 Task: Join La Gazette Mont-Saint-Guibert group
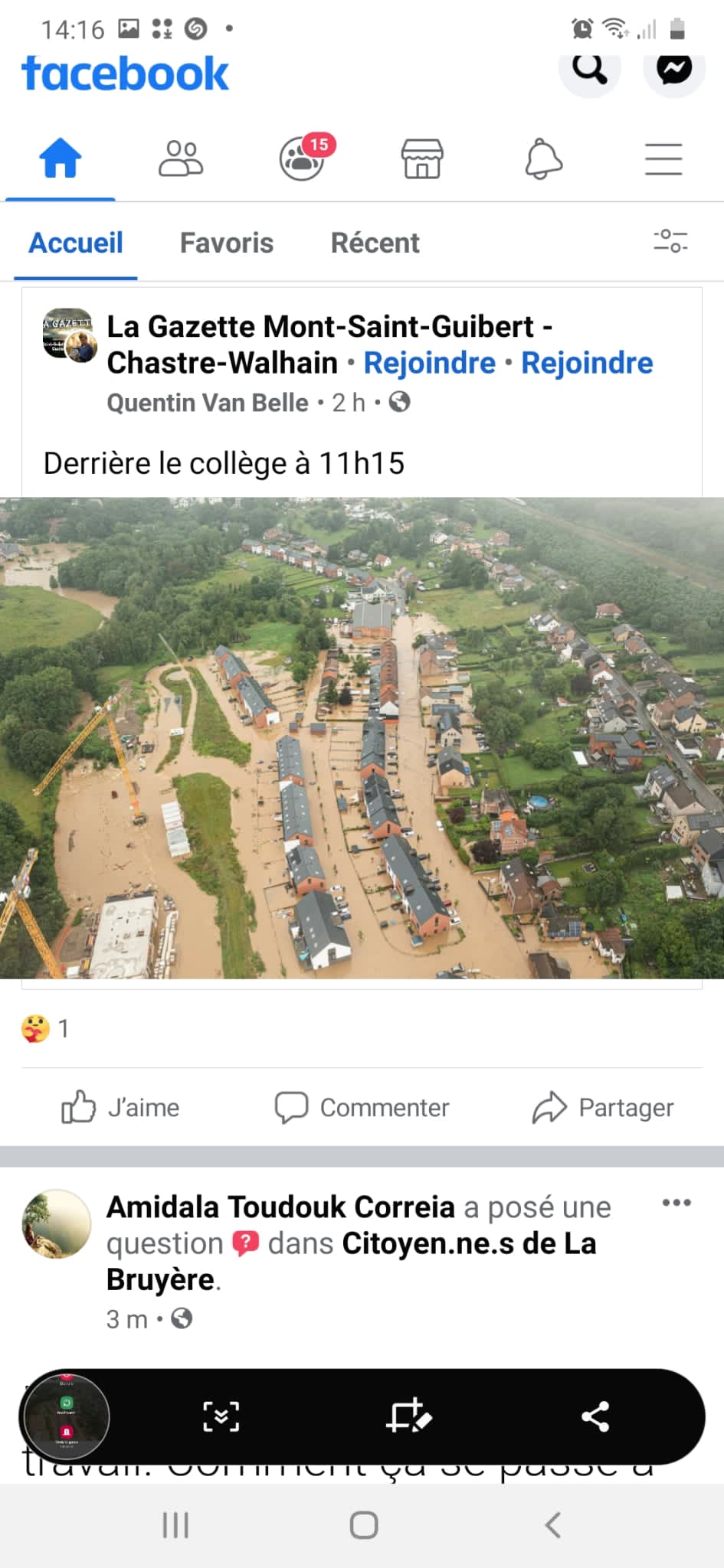click(x=429, y=364)
